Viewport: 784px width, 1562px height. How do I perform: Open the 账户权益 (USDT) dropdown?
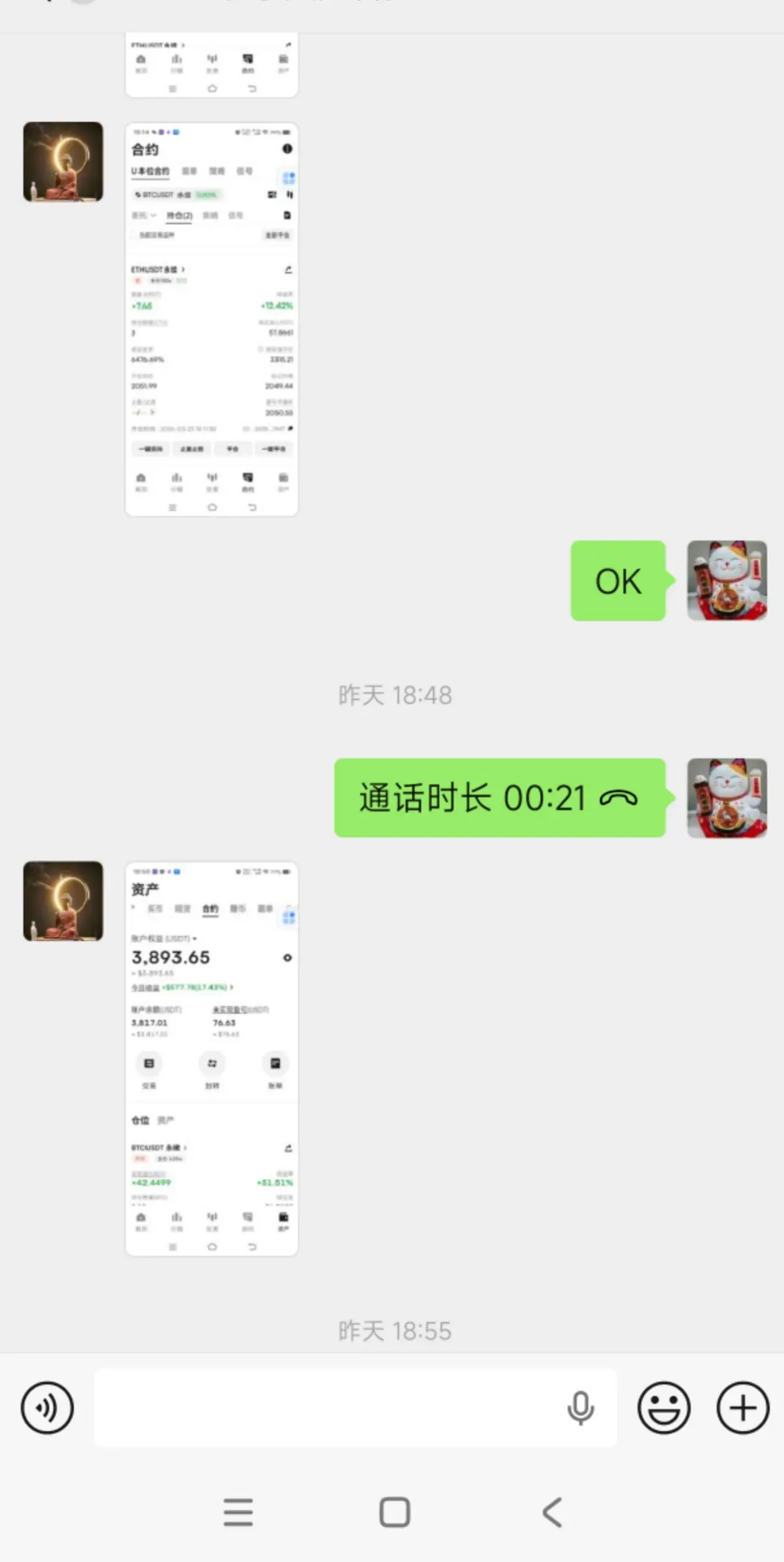click(194, 938)
